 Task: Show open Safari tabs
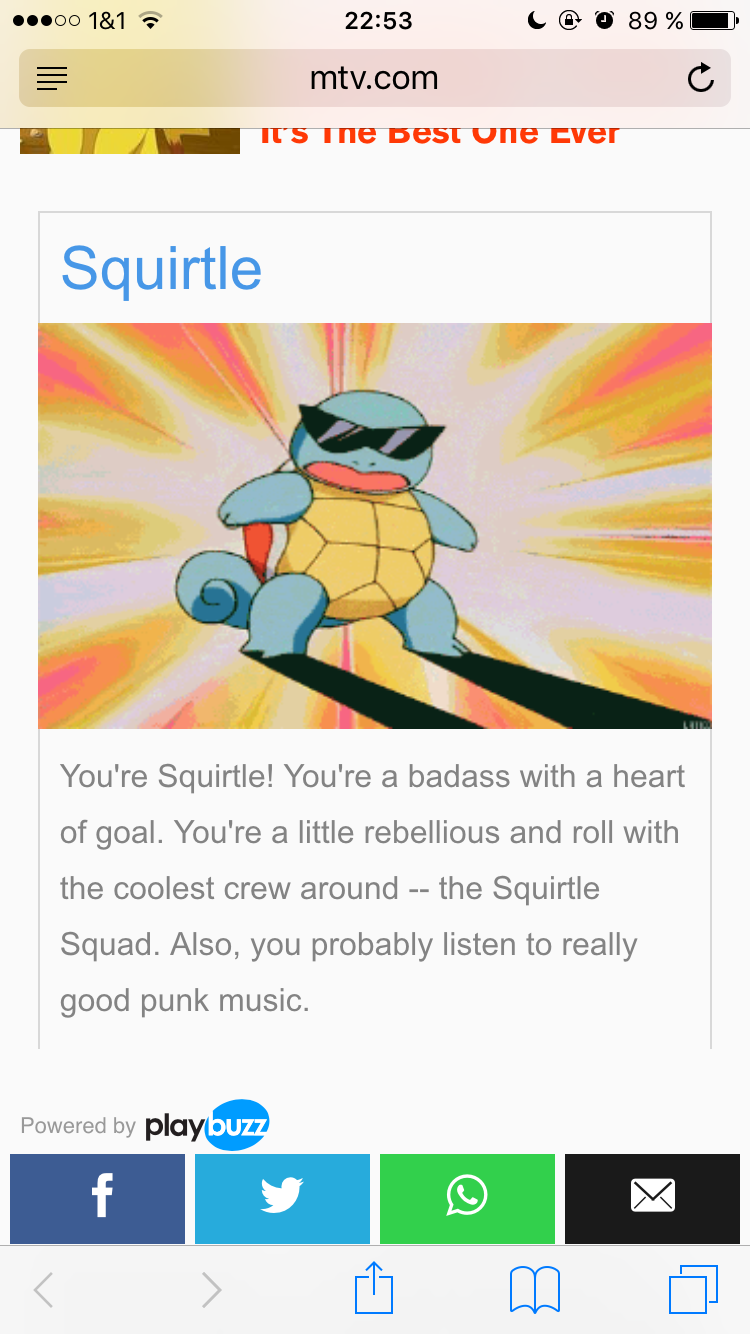[693, 1289]
